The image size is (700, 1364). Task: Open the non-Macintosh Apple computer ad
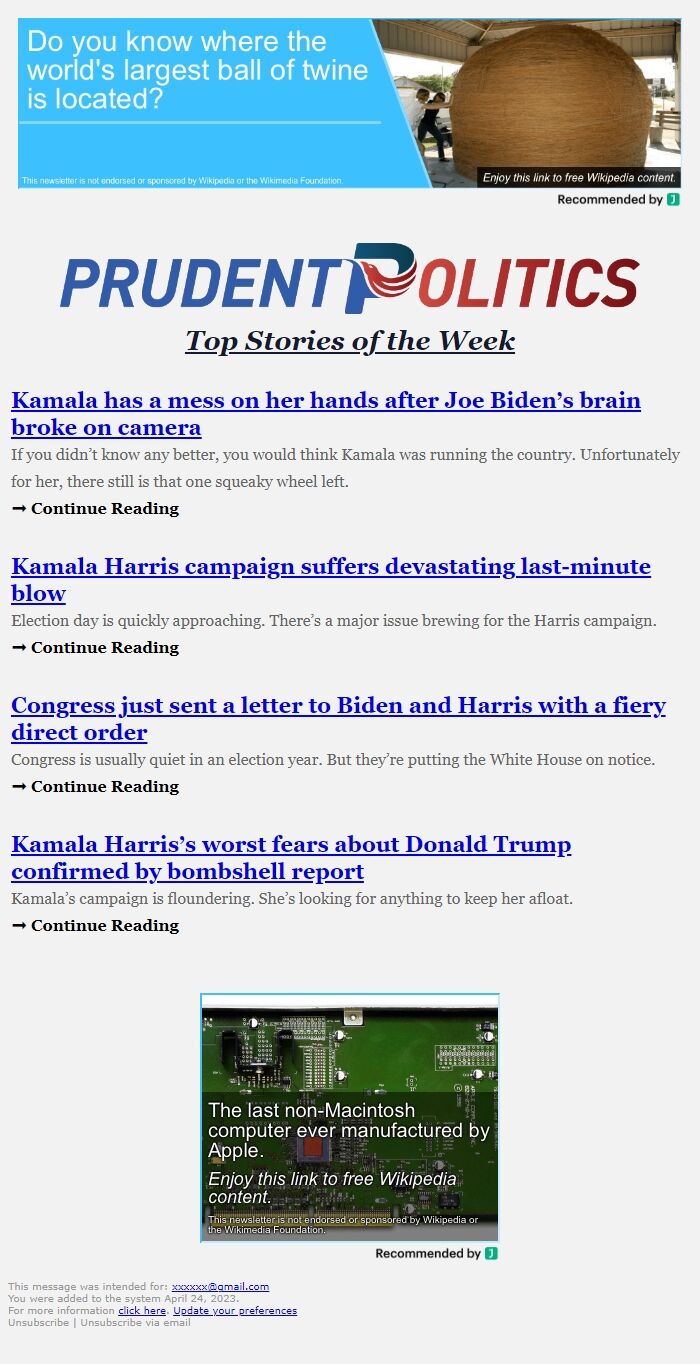349,1118
